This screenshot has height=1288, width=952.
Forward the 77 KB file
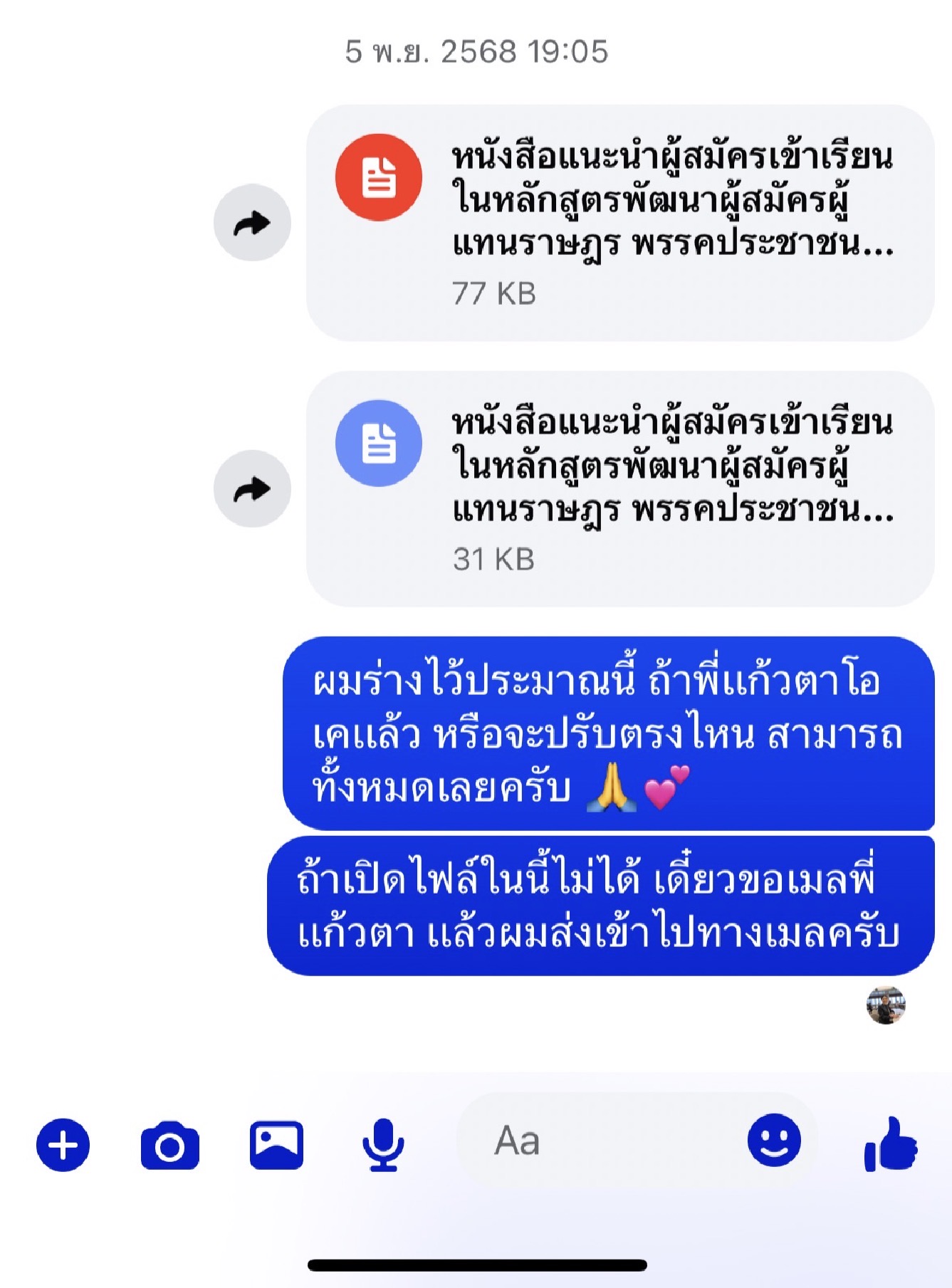click(x=252, y=223)
